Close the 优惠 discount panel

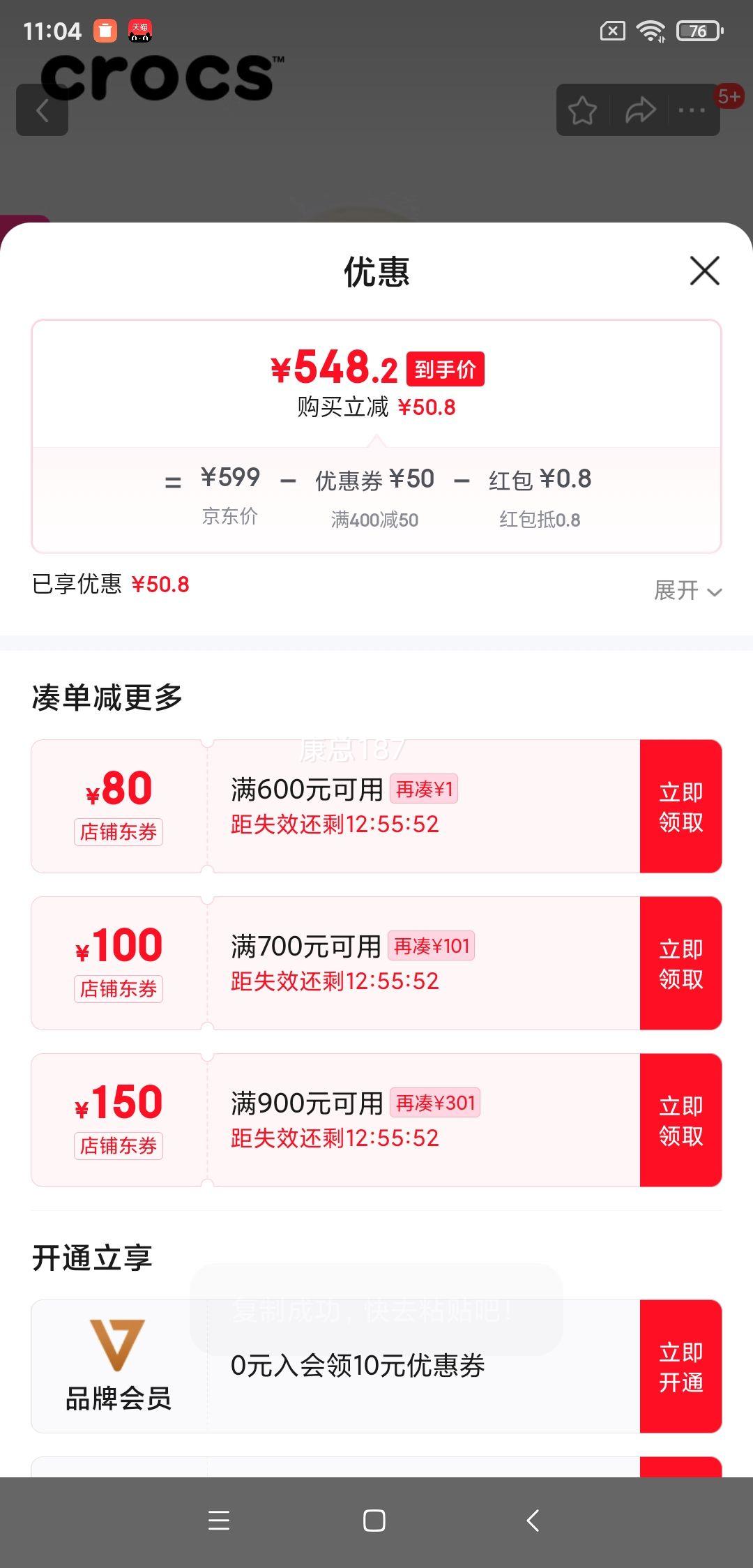[704, 271]
